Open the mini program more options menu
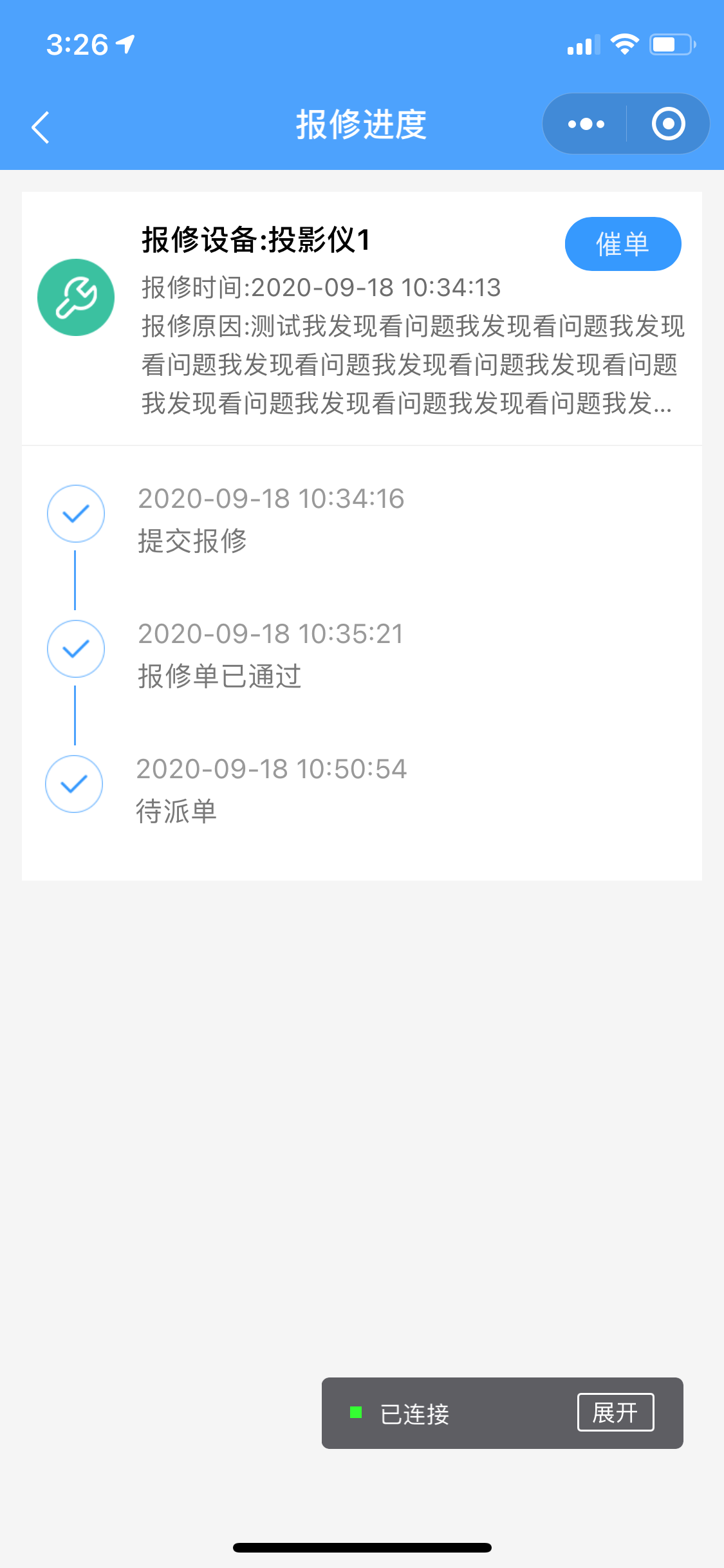Image resolution: width=724 pixels, height=1568 pixels. point(586,124)
